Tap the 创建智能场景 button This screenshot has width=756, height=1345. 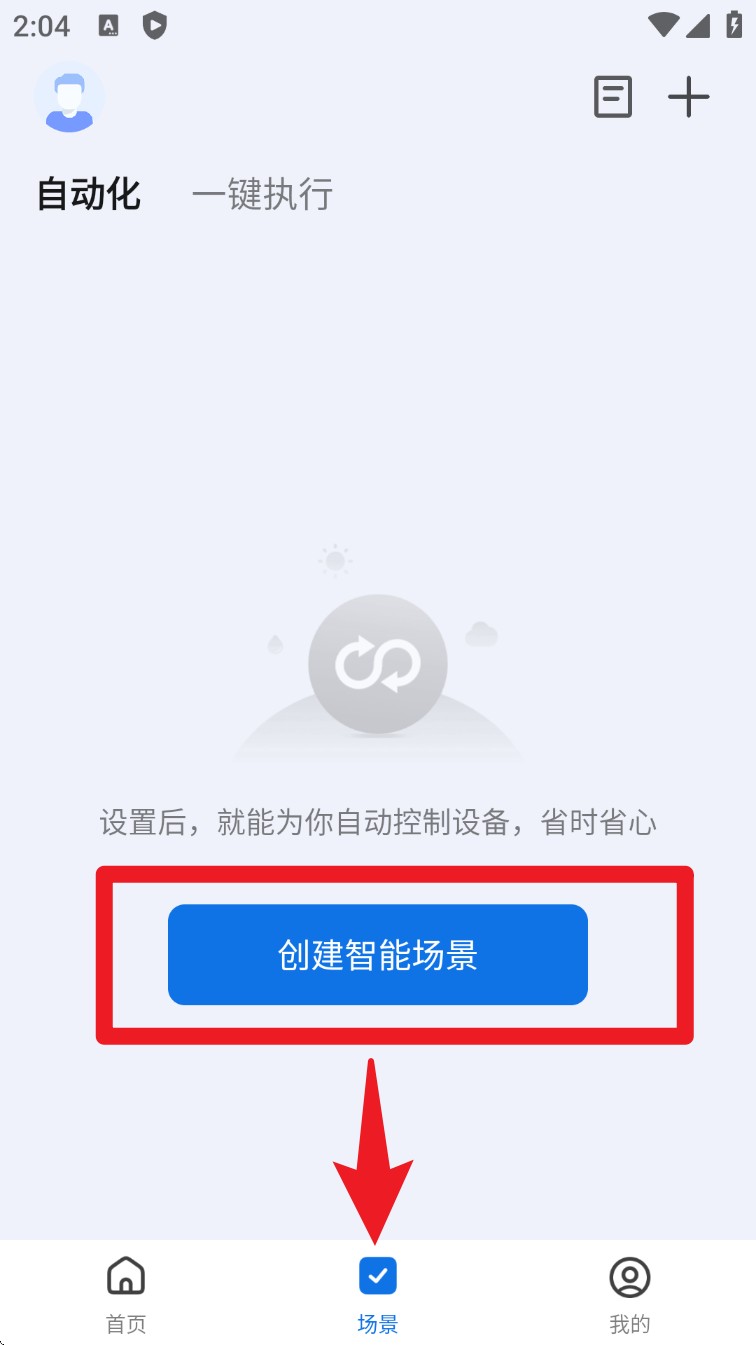click(x=378, y=955)
